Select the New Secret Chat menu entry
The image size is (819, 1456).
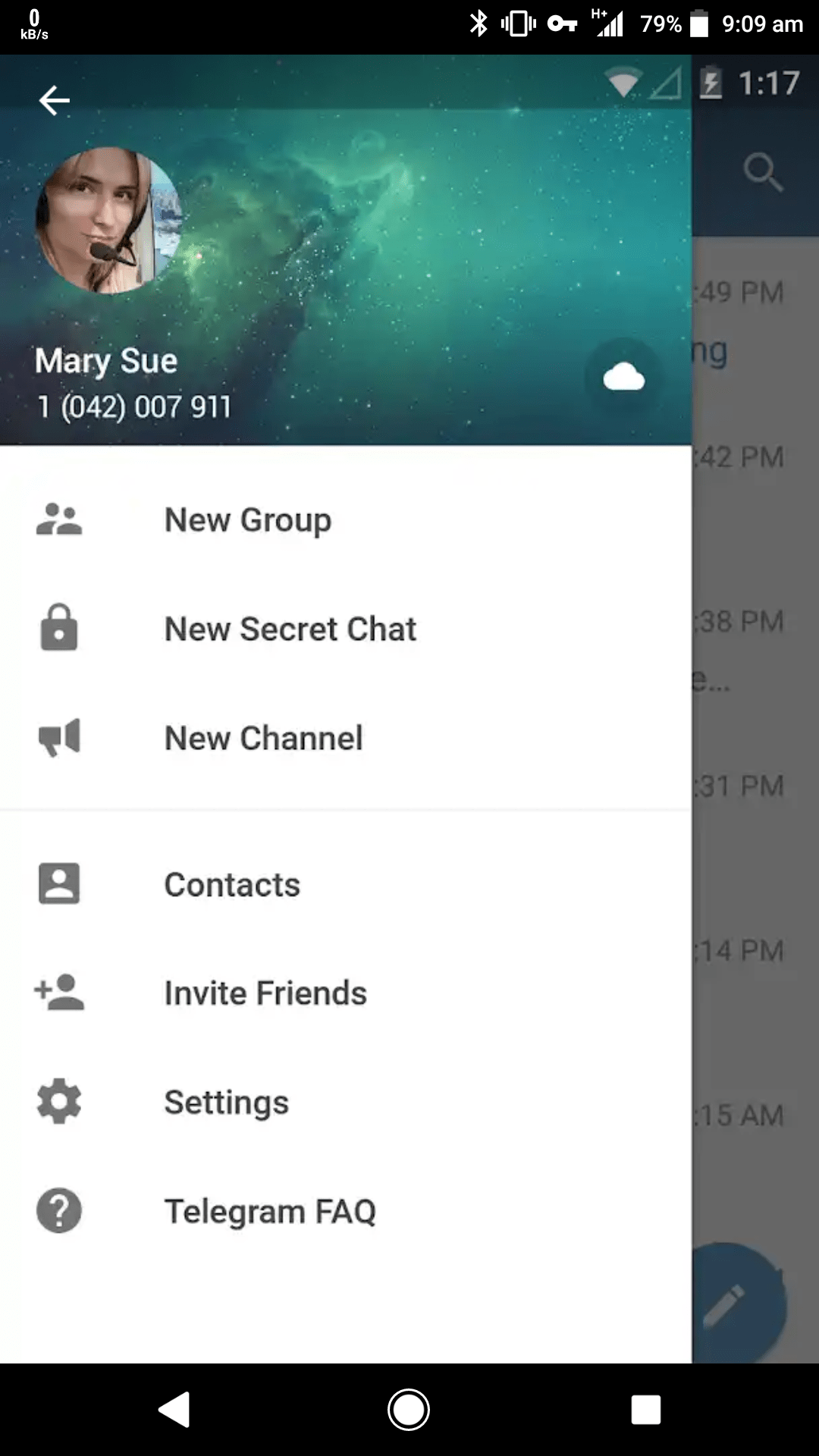pyautogui.click(x=290, y=629)
